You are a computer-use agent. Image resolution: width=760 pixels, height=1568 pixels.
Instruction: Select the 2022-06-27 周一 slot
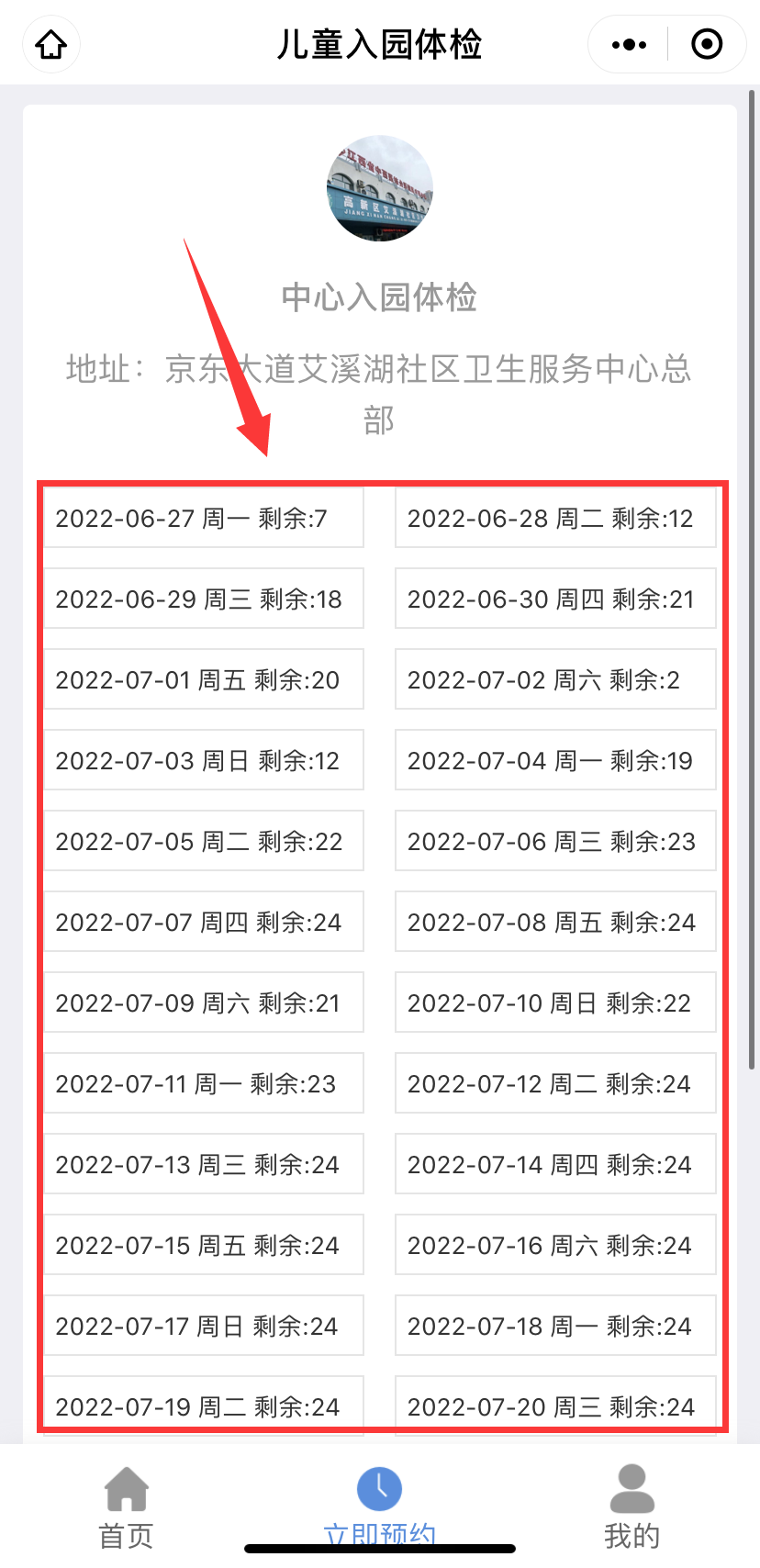pos(204,519)
